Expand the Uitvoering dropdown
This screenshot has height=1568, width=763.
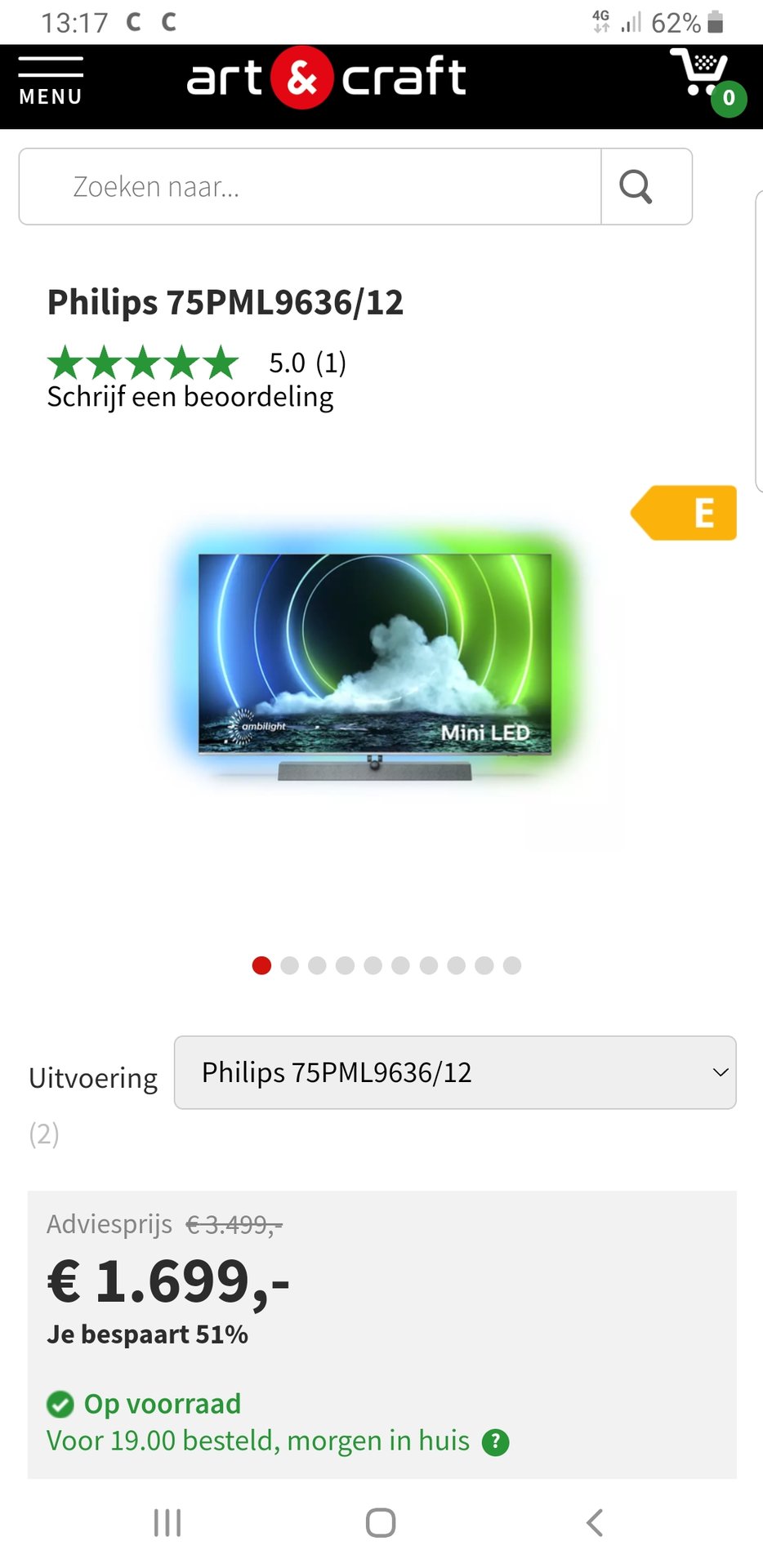[x=455, y=1073]
